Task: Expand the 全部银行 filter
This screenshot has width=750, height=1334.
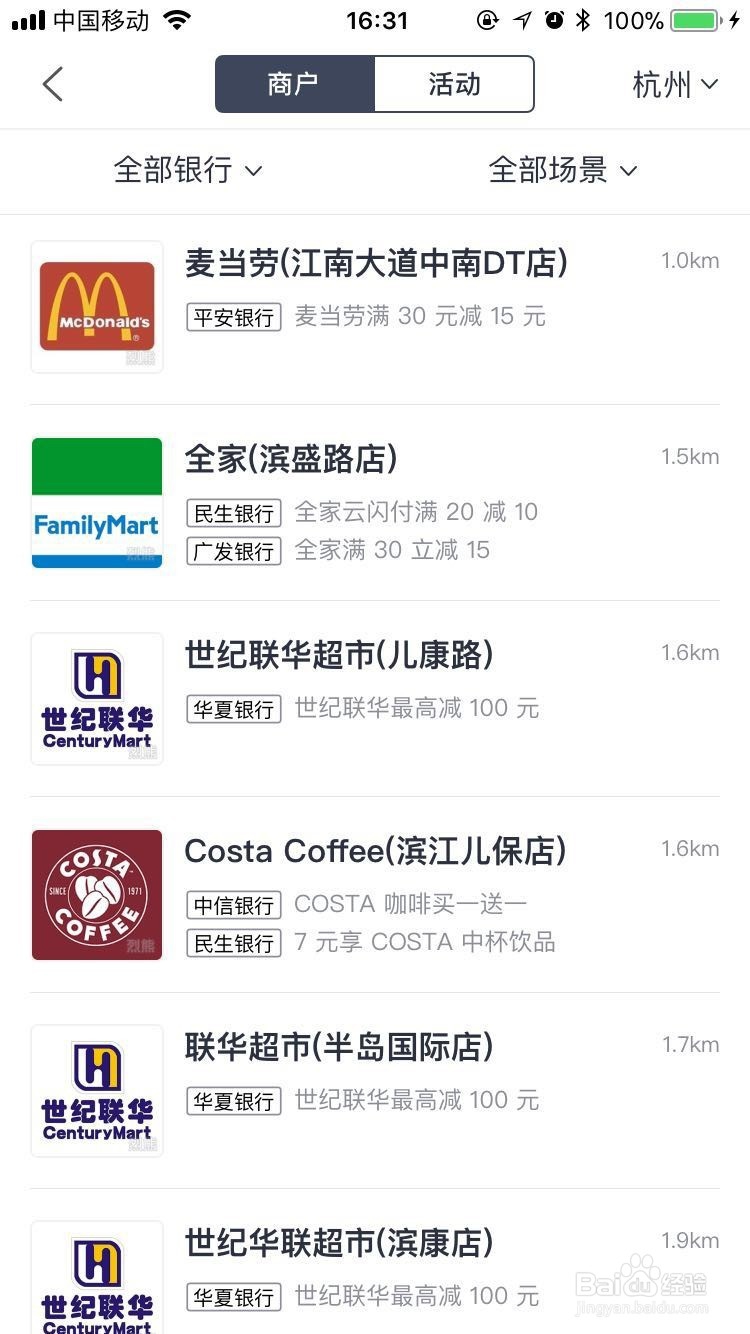Action: click(x=188, y=170)
